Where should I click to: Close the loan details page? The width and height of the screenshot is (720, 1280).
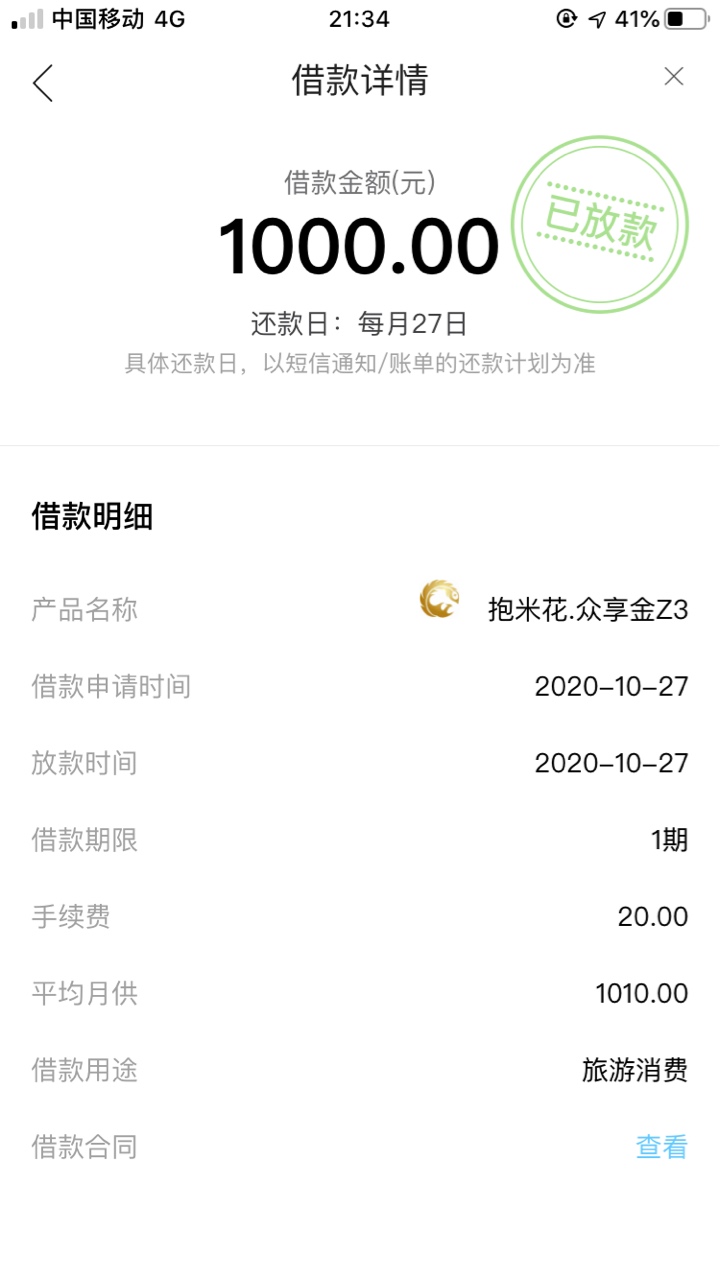point(674,77)
